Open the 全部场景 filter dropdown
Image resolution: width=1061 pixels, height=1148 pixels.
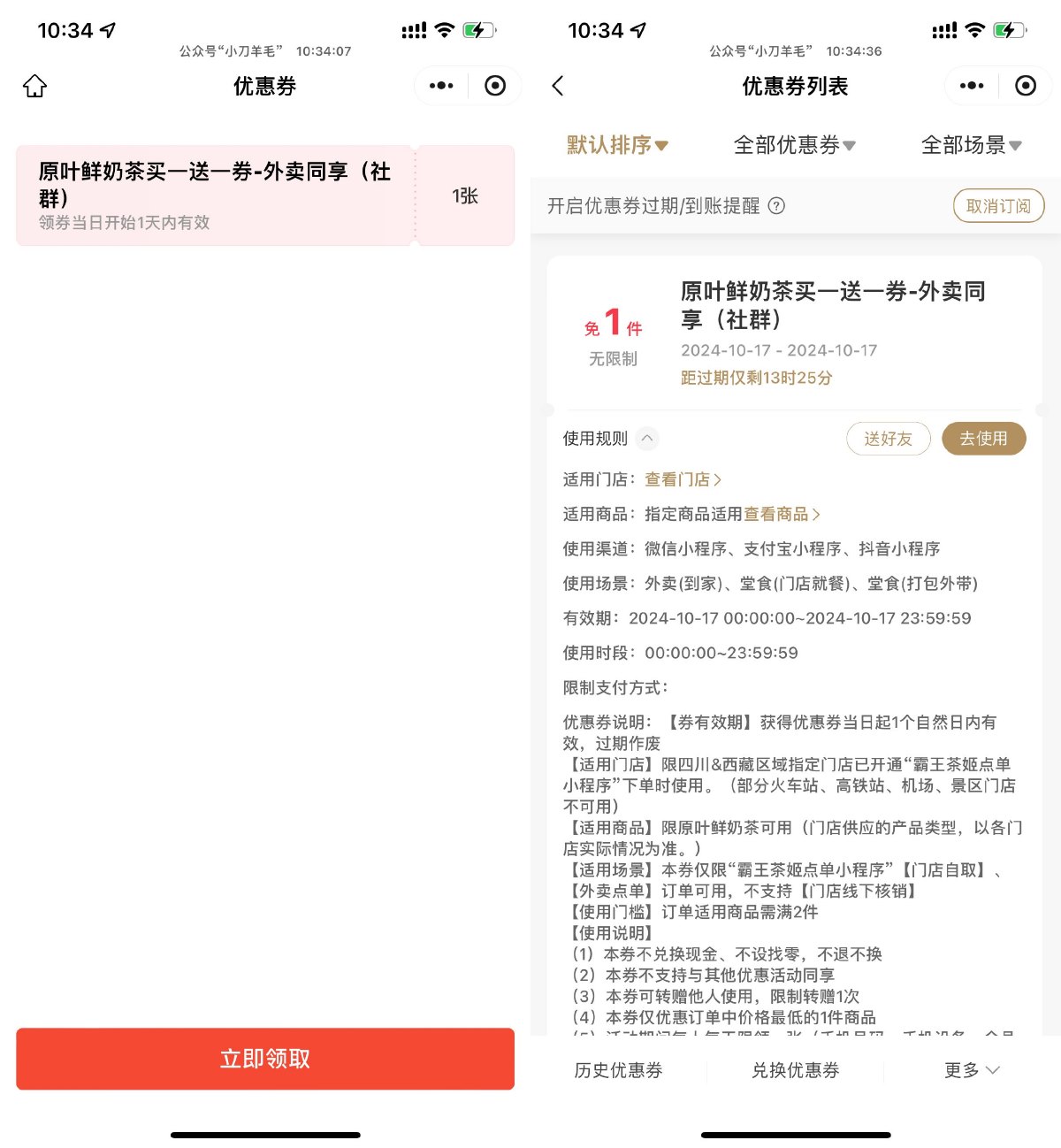pyautogui.click(x=971, y=145)
